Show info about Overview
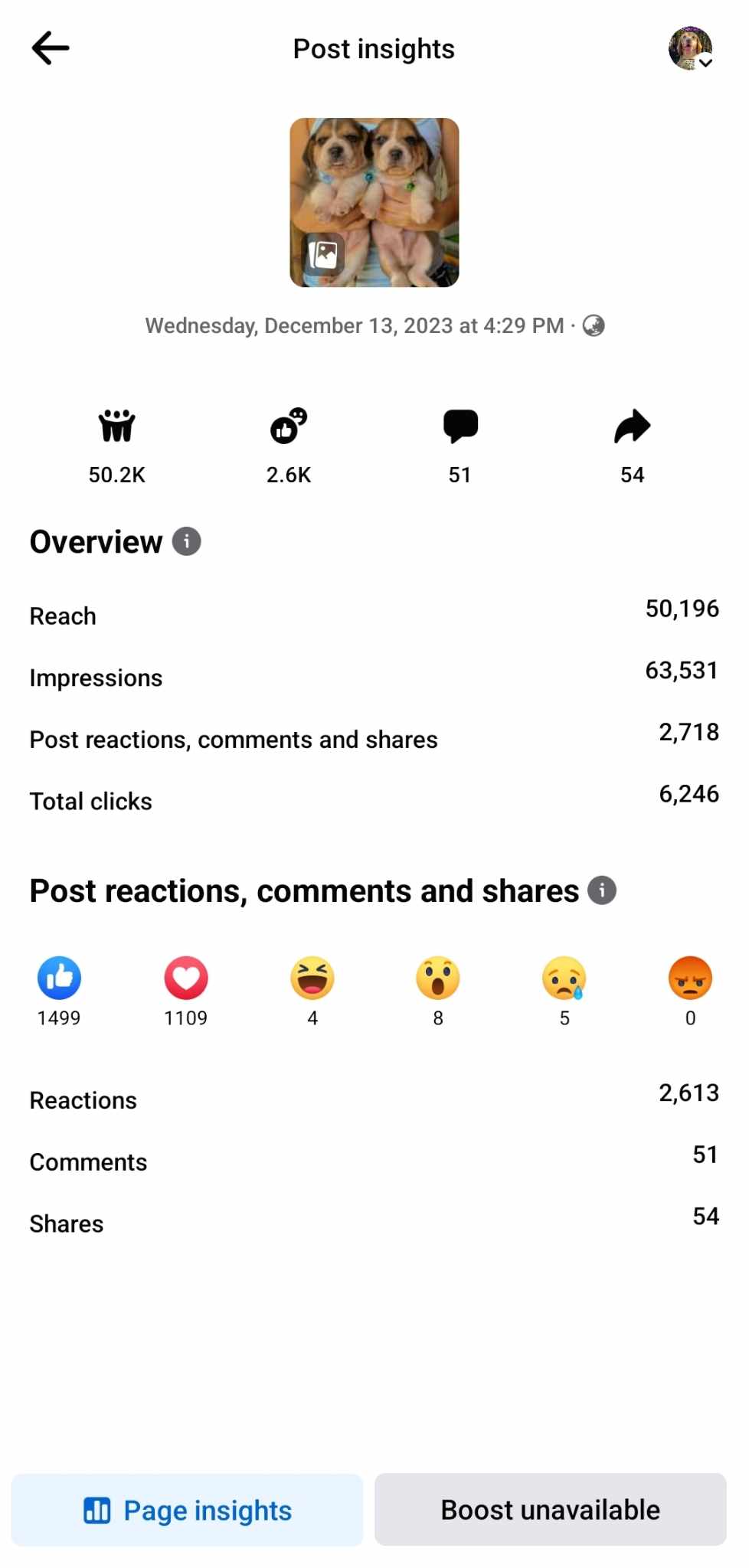Viewport: 749px width, 1568px height. pos(187,541)
